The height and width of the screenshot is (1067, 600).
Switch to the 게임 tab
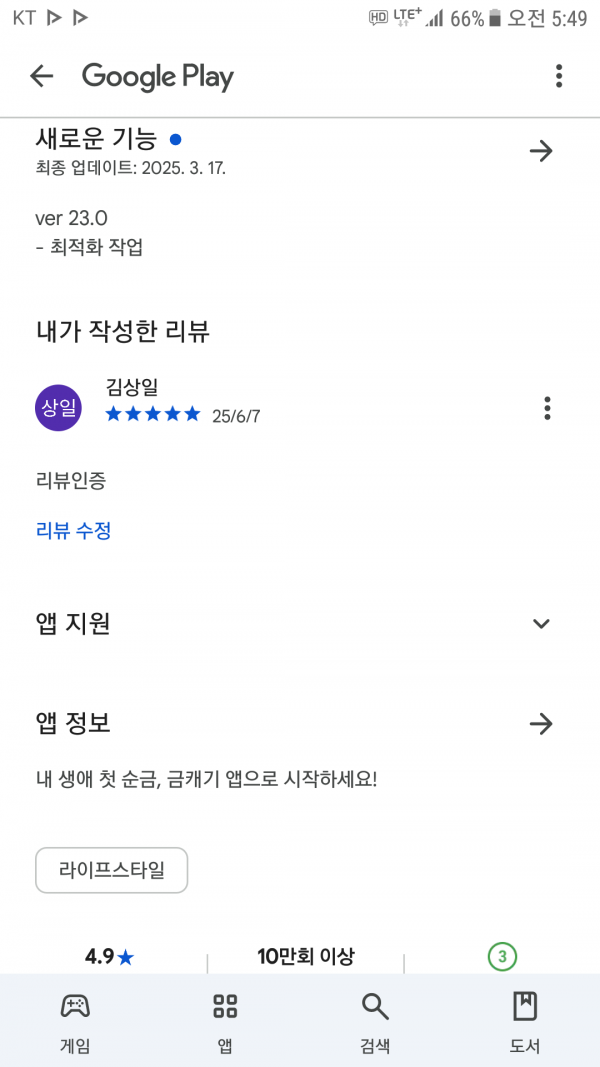tap(75, 1022)
